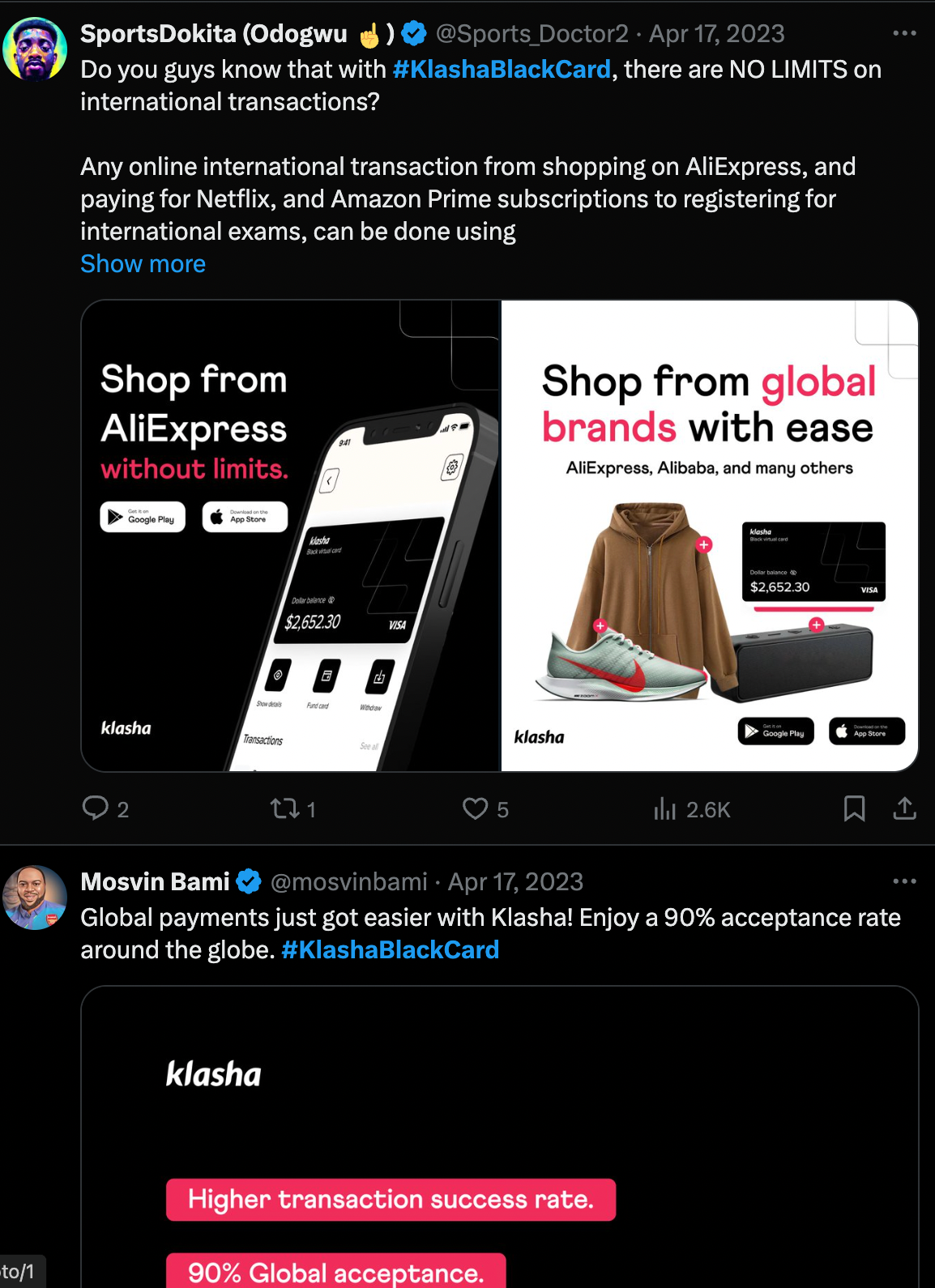This screenshot has width=935, height=1288.
Task: Bookmark SportsDokita's tweet
Action: click(854, 808)
